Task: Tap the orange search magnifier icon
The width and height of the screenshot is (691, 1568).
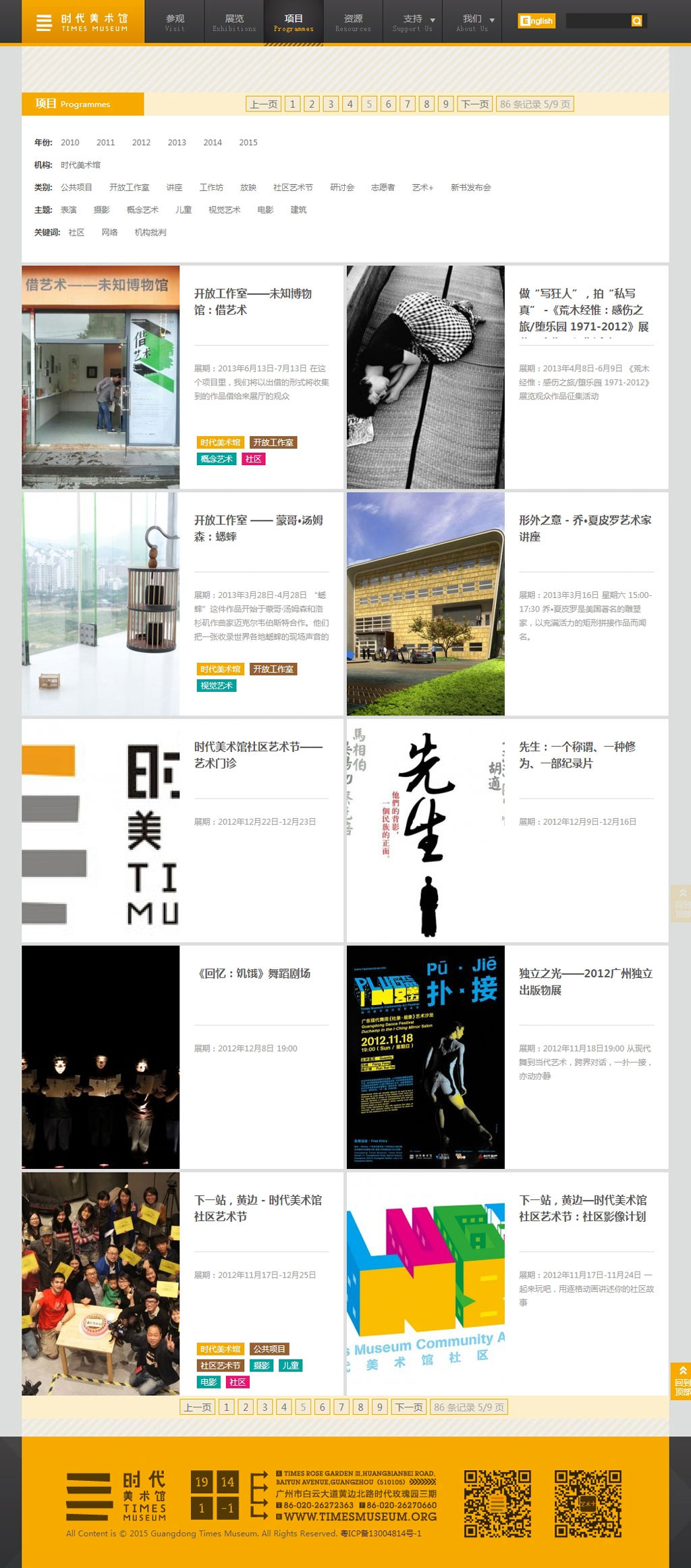Action: click(636, 21)
